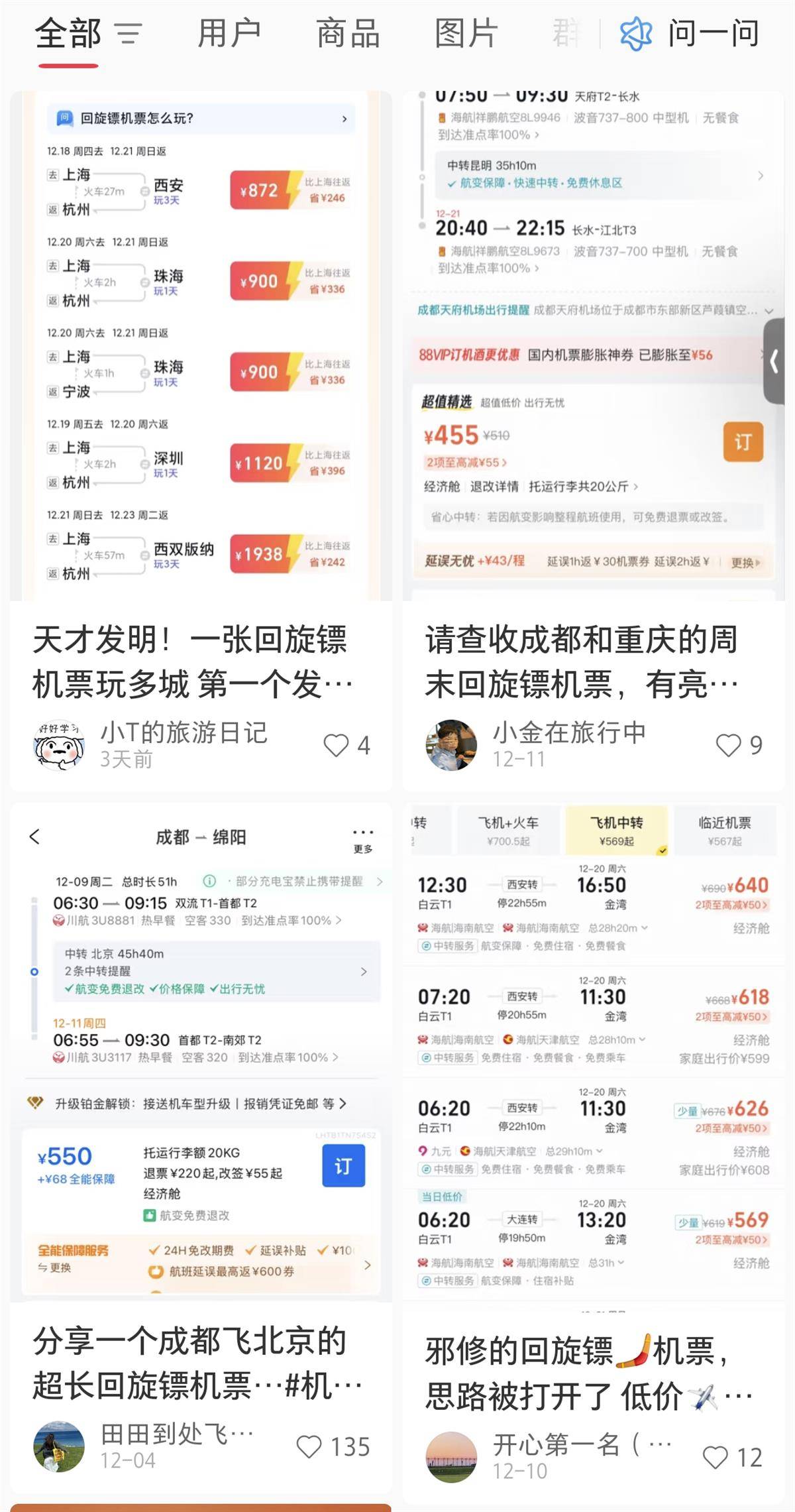The height and width of the screenshot is (1512, 795).
Task: Open the post 天才发明！一张回旋镖机票玩多城
Action: pos(192,662)
